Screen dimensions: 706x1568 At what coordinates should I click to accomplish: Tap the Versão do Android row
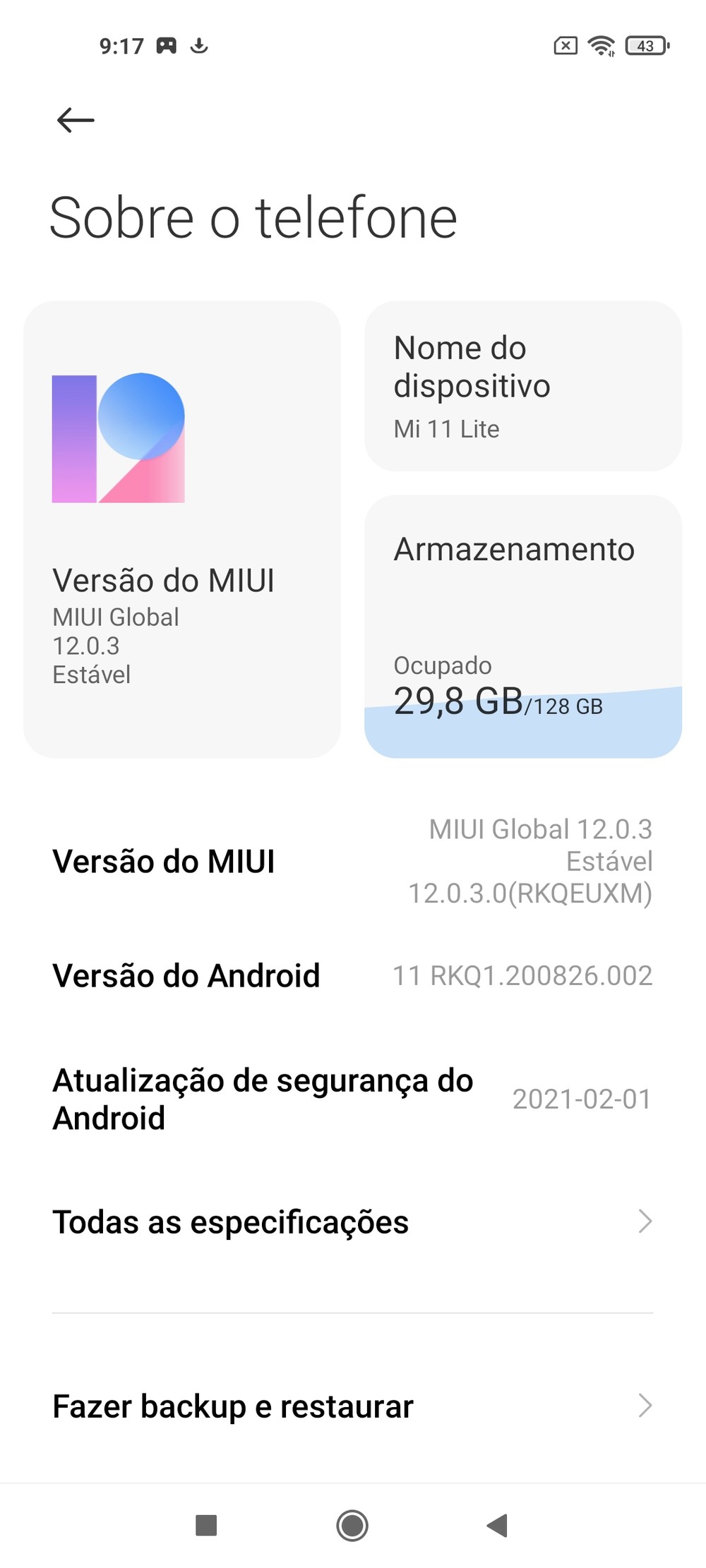(352, 976)
